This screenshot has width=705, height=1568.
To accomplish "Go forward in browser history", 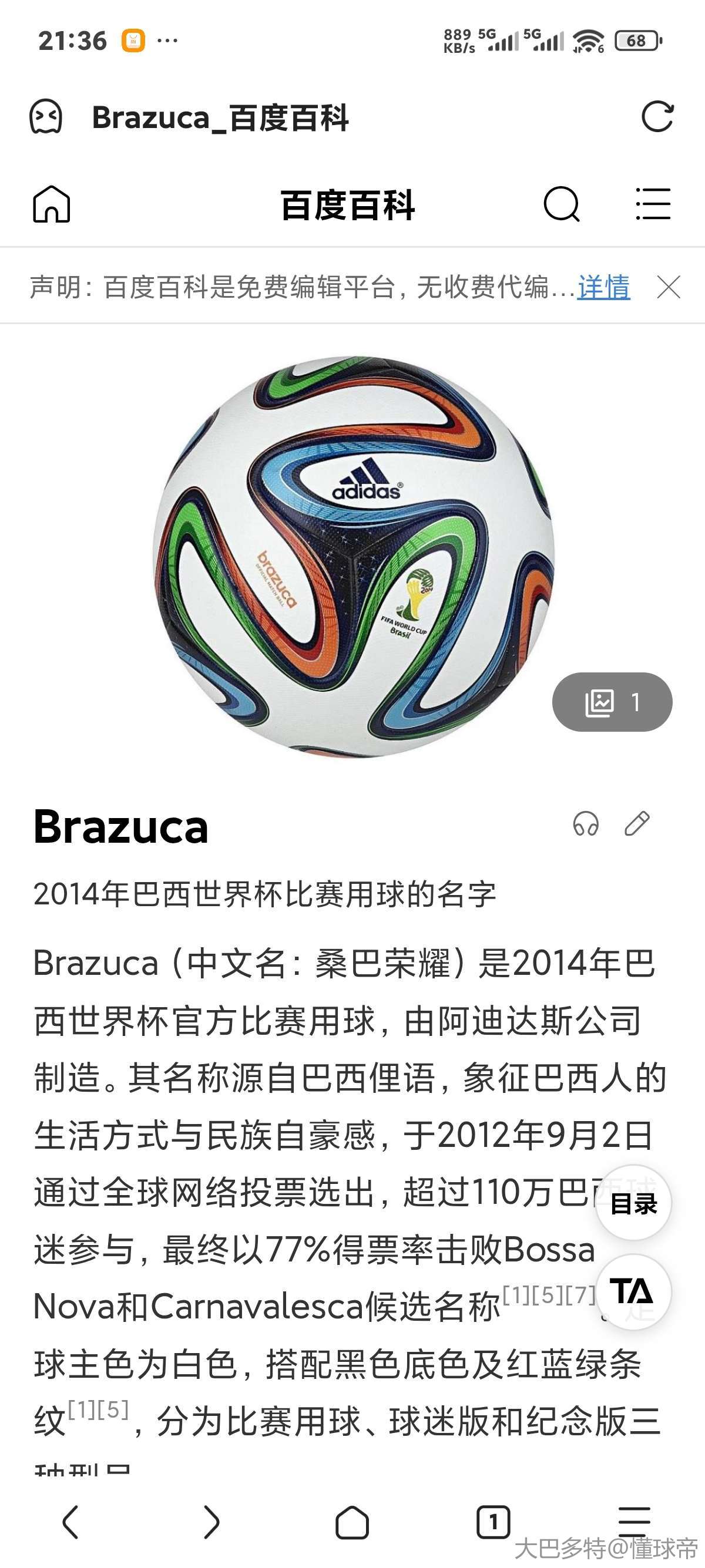I will pos(211,1522).
